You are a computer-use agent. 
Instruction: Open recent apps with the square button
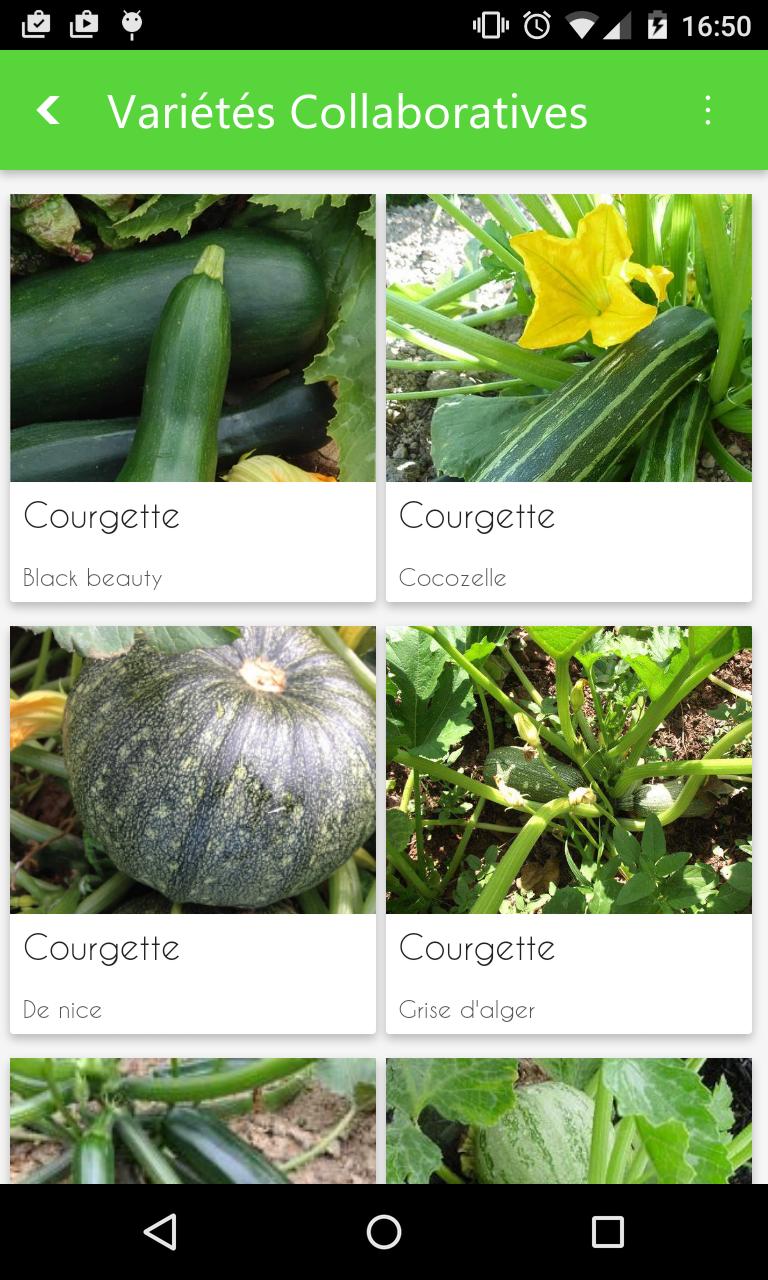tap(606, 1233)
